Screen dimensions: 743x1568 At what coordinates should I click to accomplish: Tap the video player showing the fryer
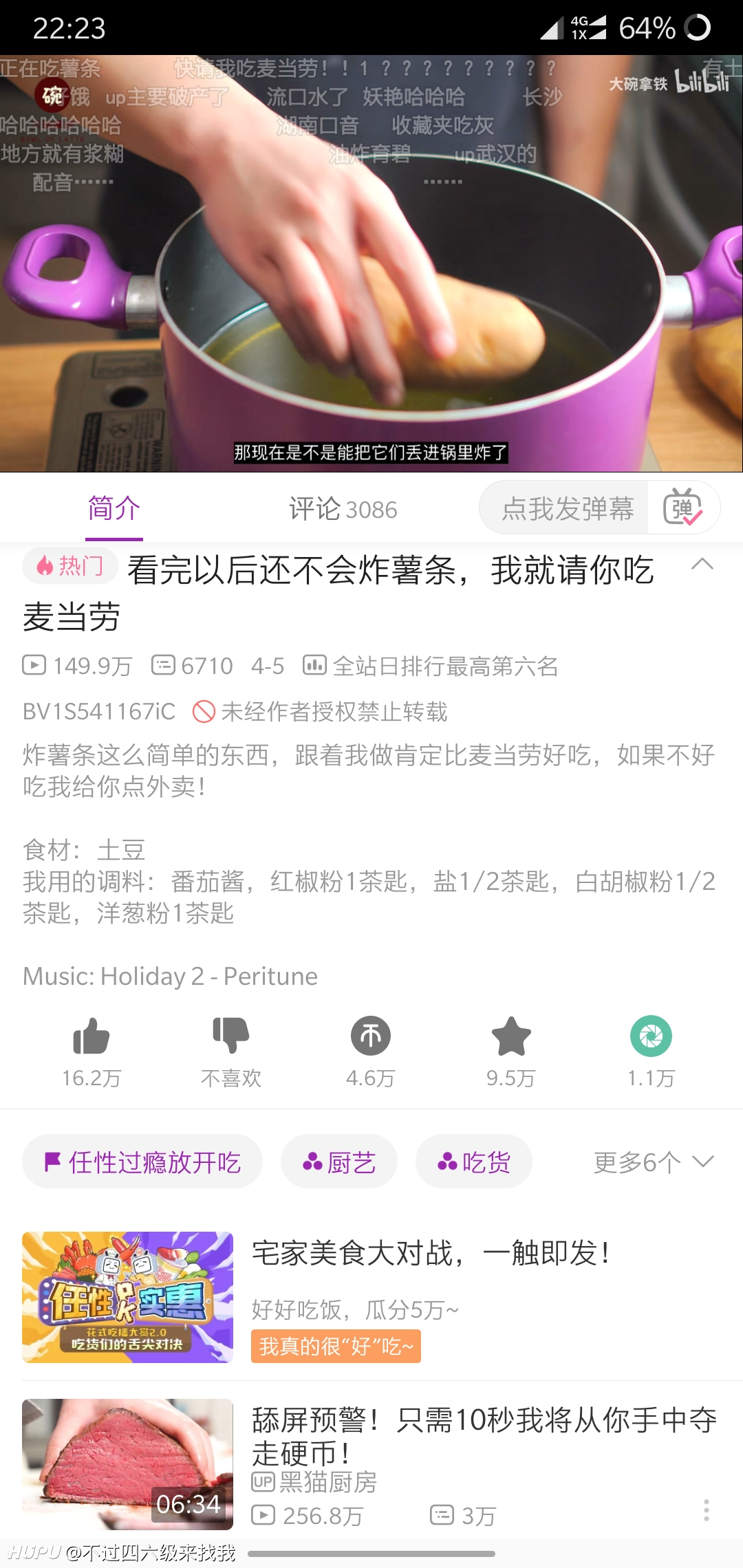371,263
